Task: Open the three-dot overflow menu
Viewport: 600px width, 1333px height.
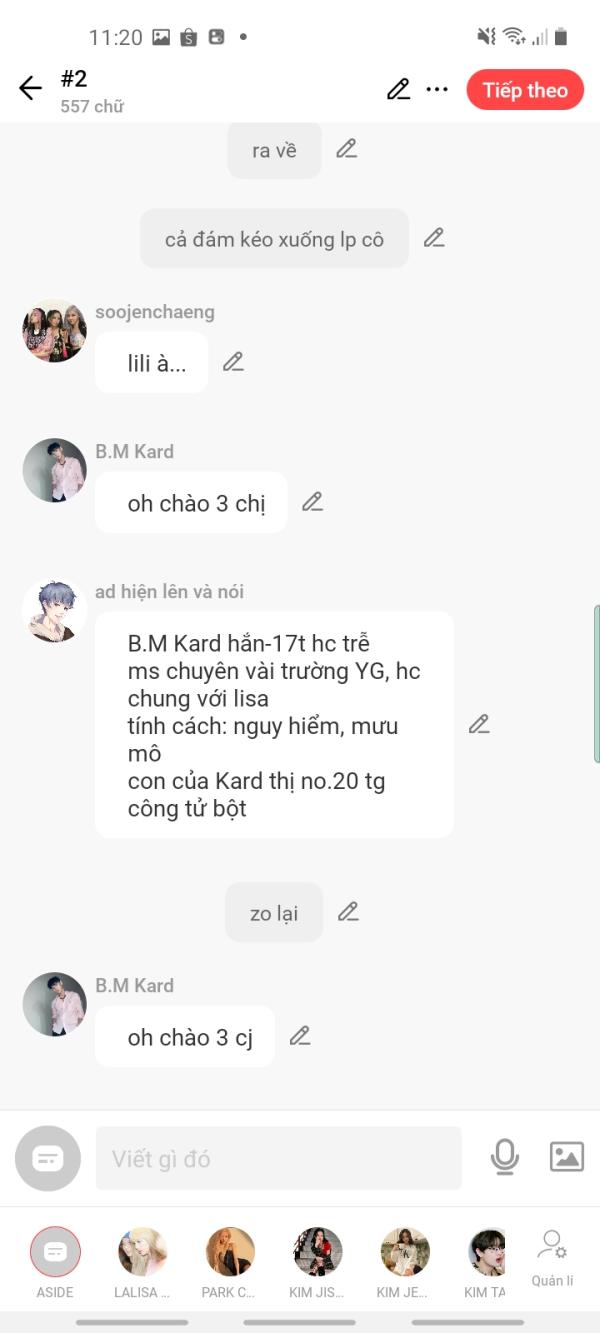Action: (437, 89)
